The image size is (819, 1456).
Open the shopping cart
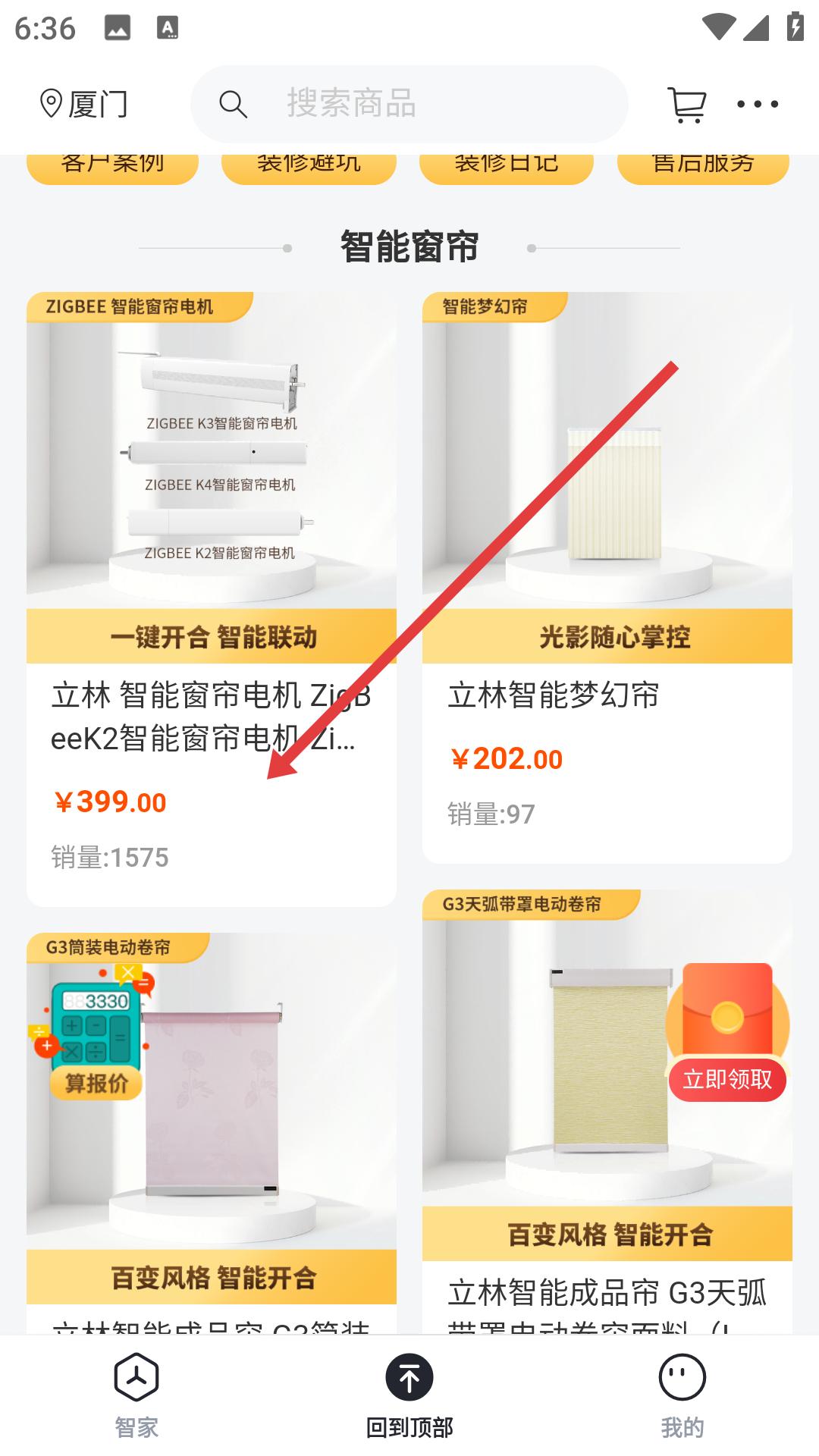coord(686,105)
